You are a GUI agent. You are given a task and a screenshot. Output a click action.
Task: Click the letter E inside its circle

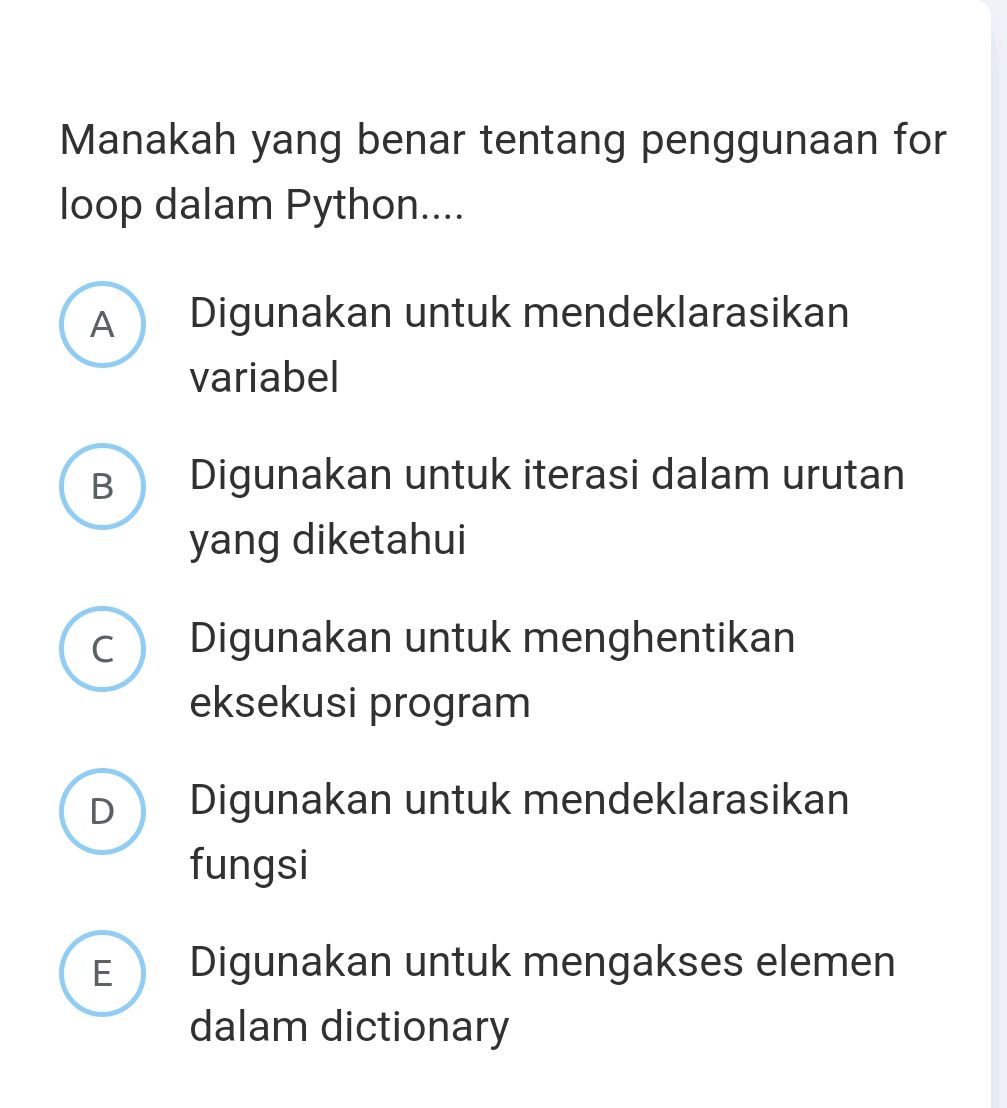[x=103, y=974]
